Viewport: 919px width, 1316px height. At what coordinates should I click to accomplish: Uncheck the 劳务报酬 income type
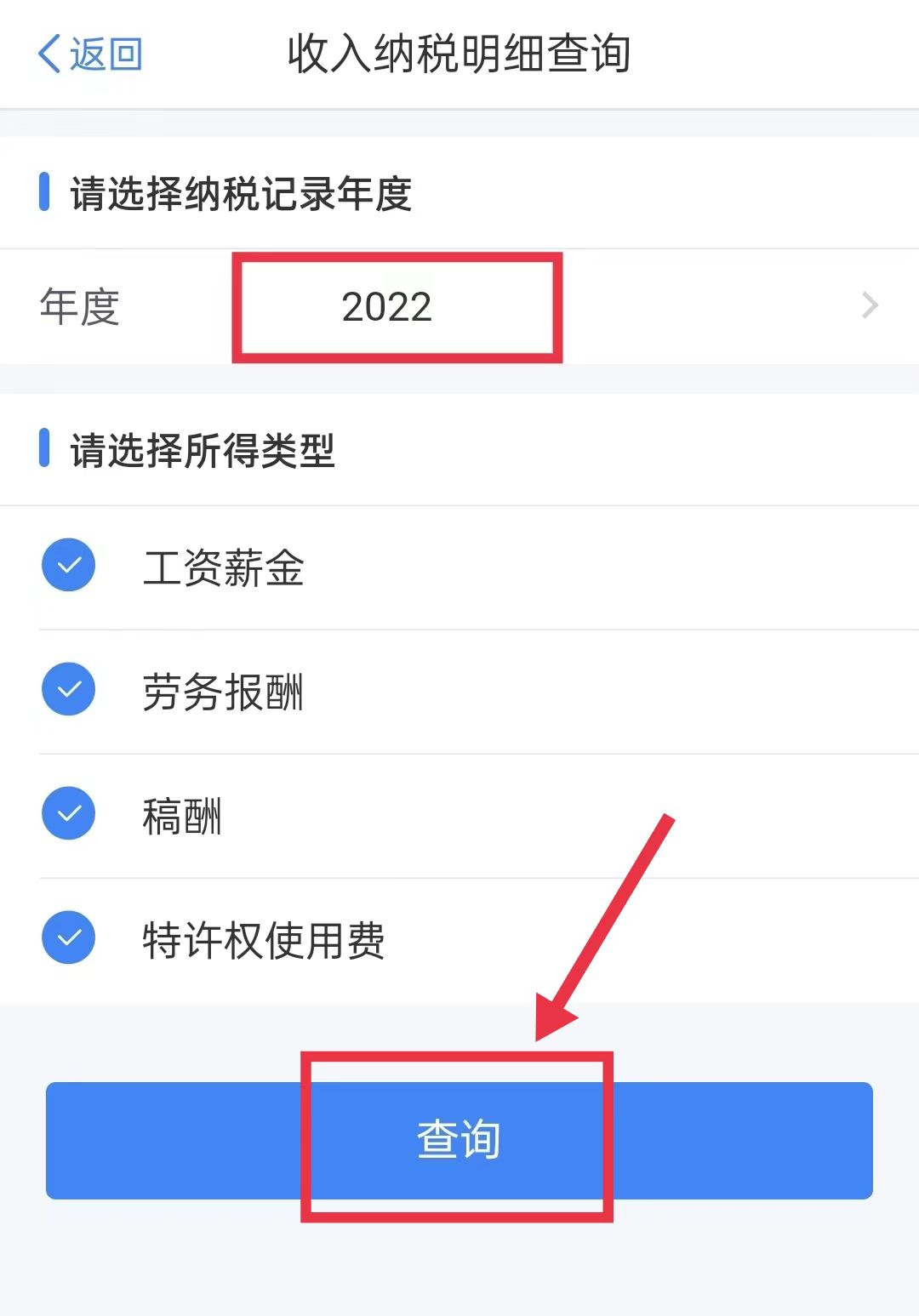tap(69, 689)
